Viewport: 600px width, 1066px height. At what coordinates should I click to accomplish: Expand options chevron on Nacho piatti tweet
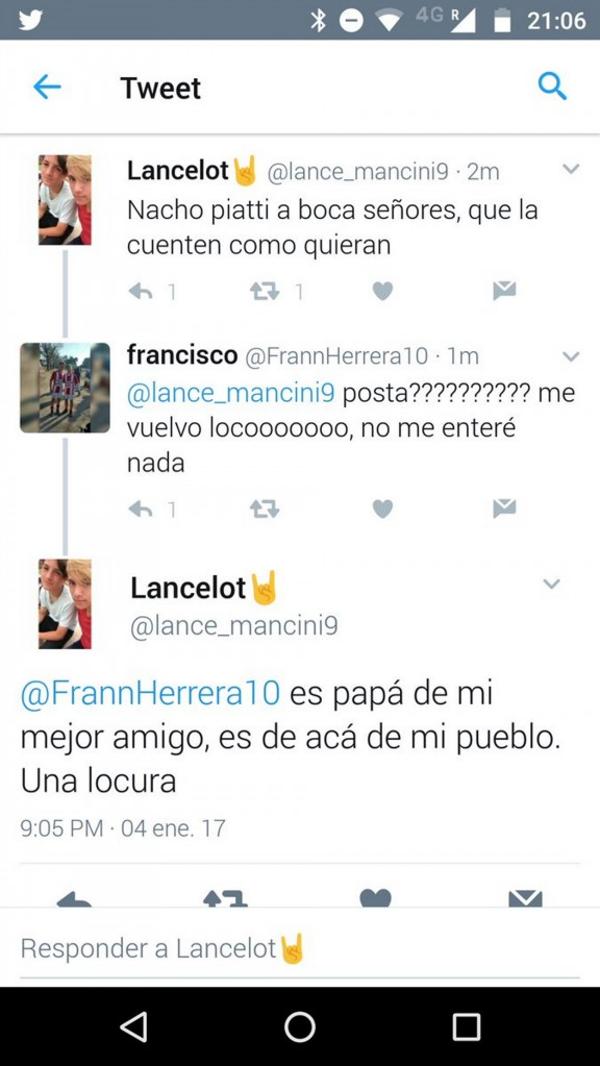click(x=571, y=170)
